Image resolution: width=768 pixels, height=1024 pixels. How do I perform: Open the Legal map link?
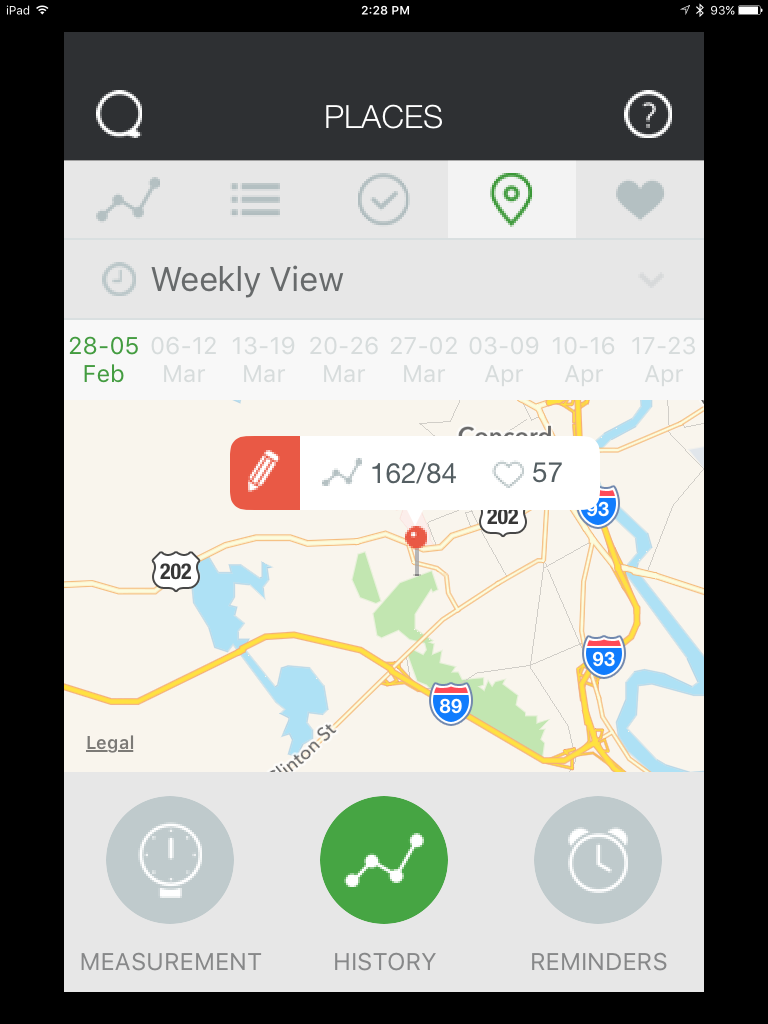point(110,743)
